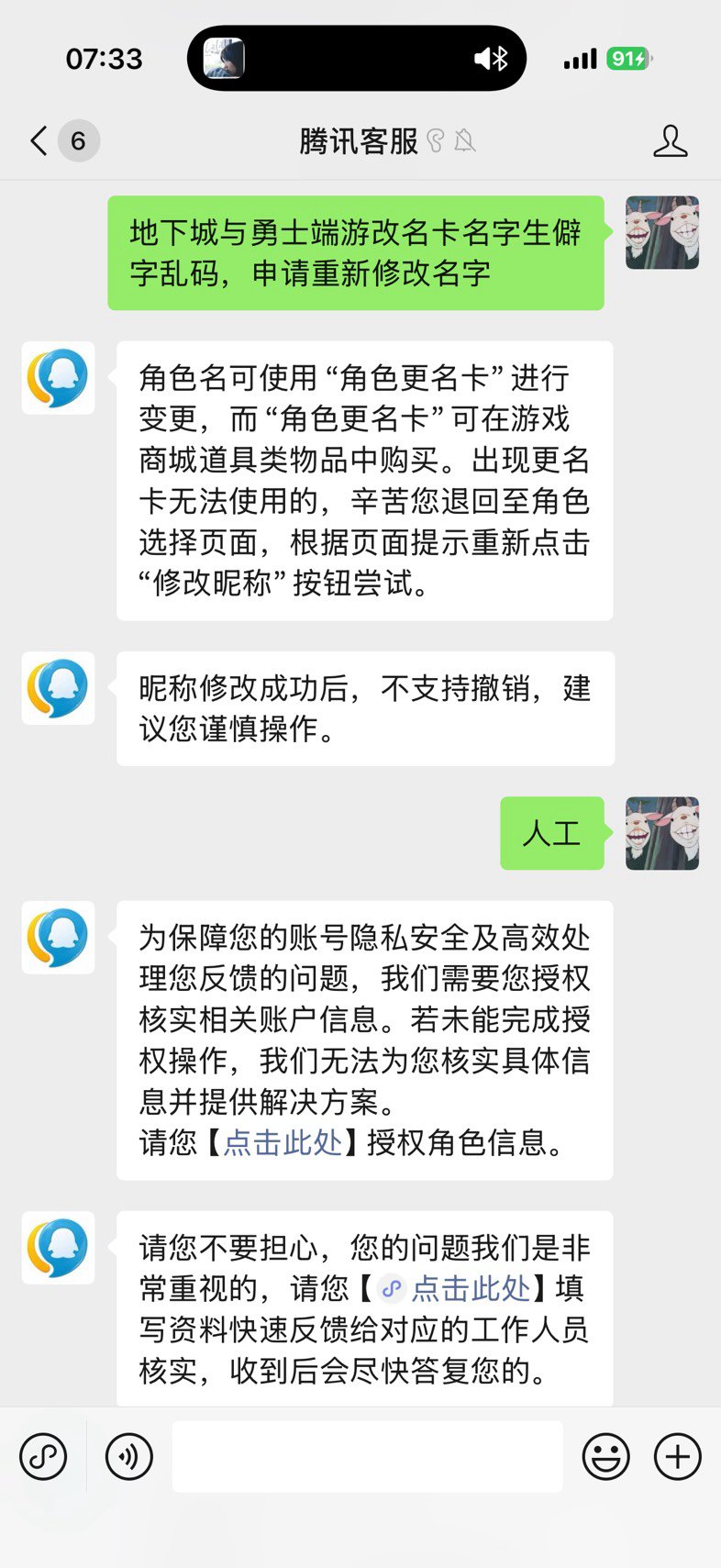Open 点击此处 link to fill in details
This screenshot has width=721, height=1568.
coord(470,1289)
